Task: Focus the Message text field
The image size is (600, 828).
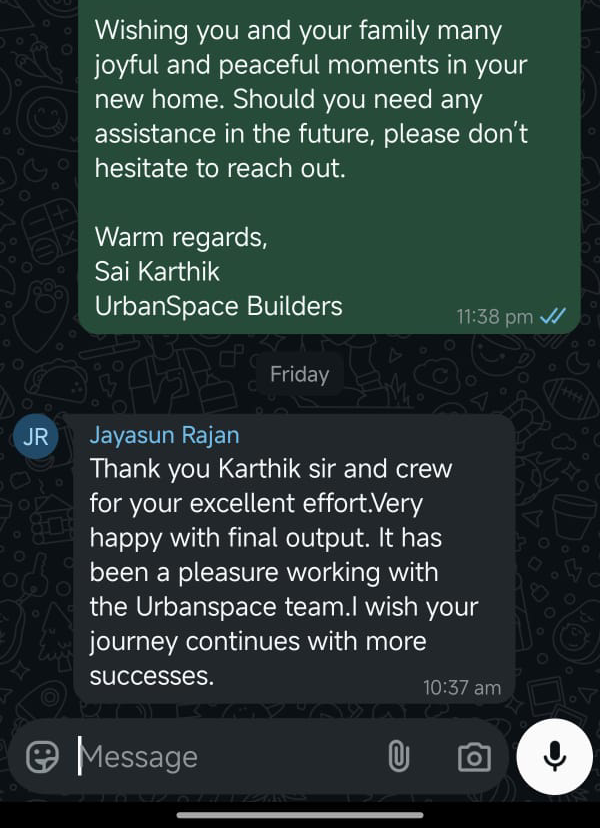Action: [x=220, y=757]
